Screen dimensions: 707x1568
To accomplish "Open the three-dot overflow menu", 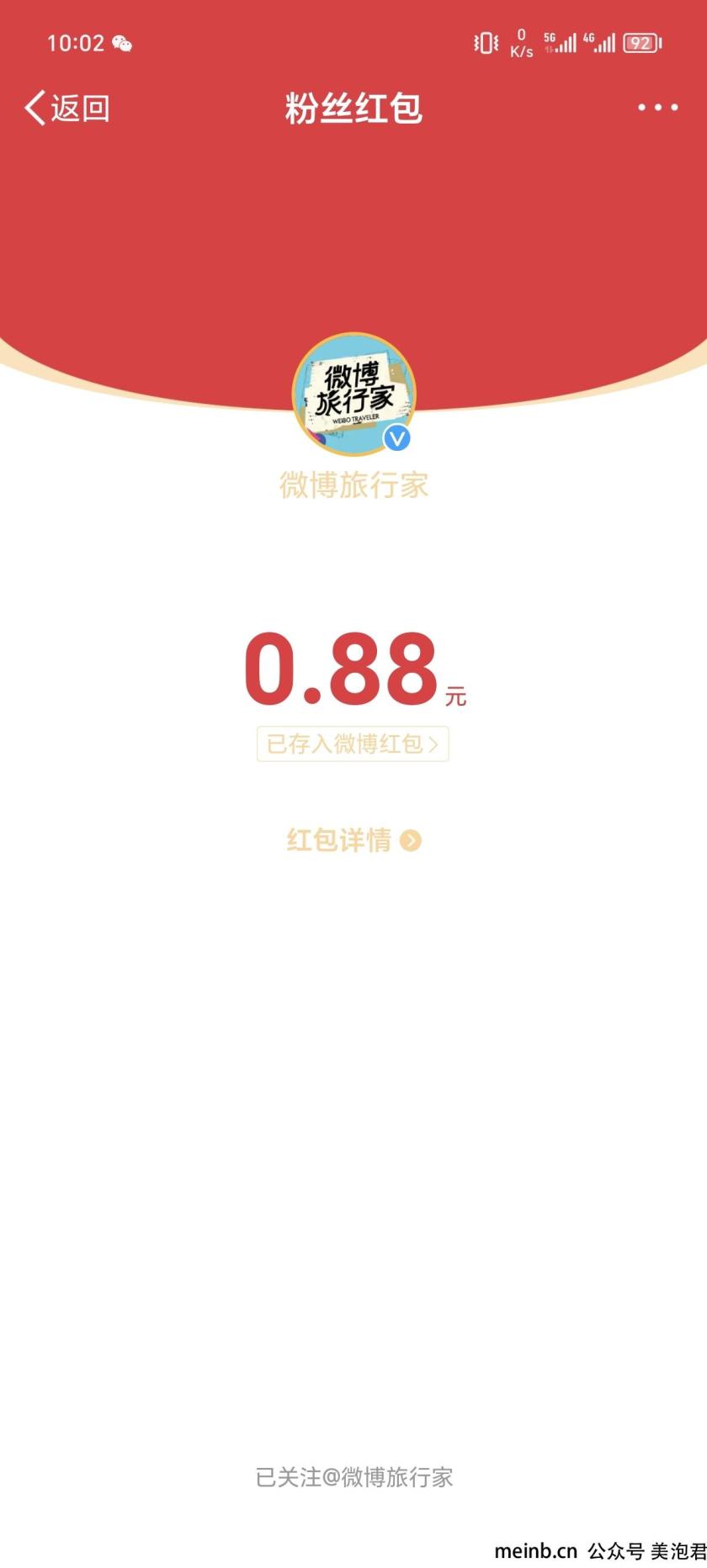I will click(657, 108).
